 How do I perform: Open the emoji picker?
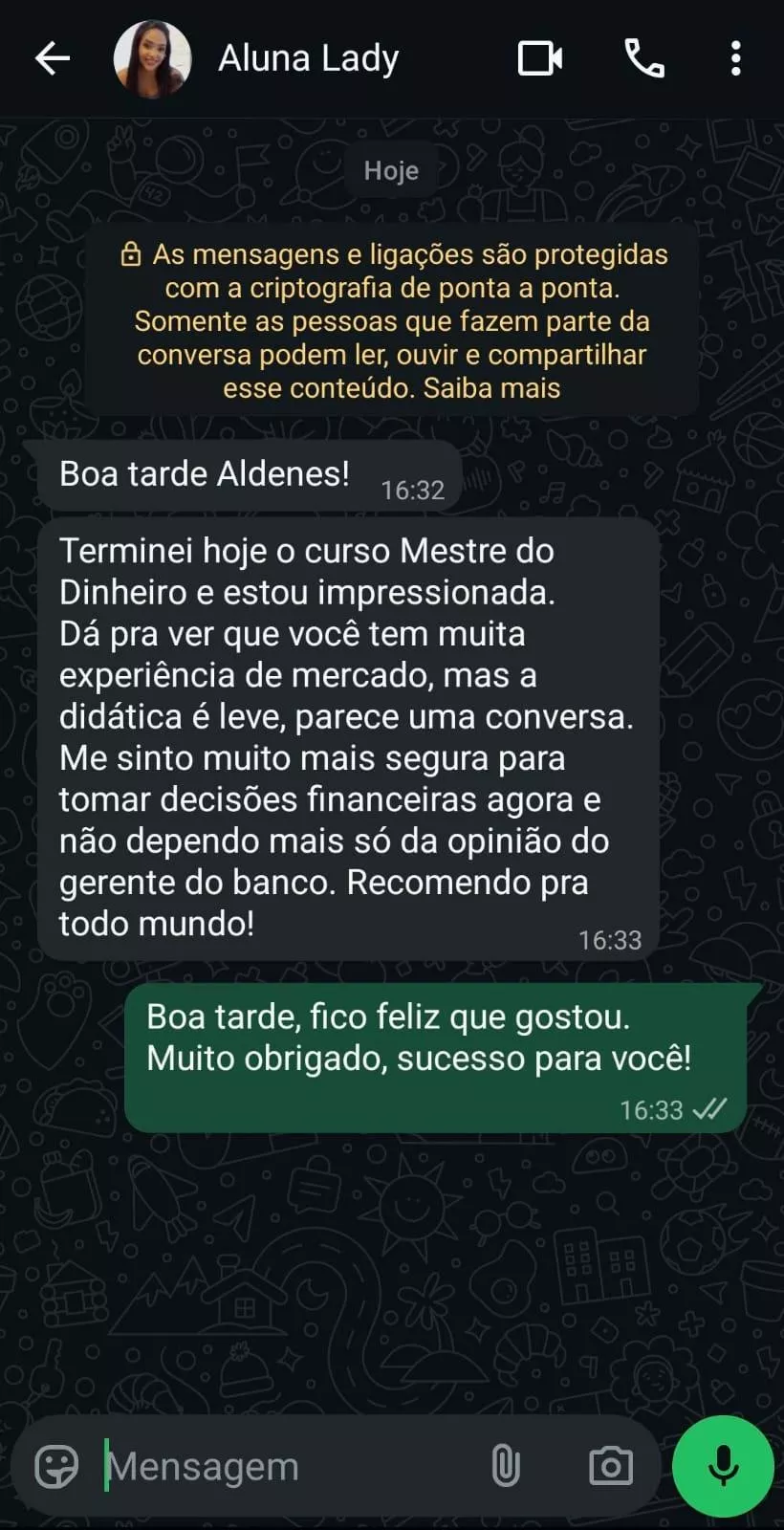point(56,1466)
